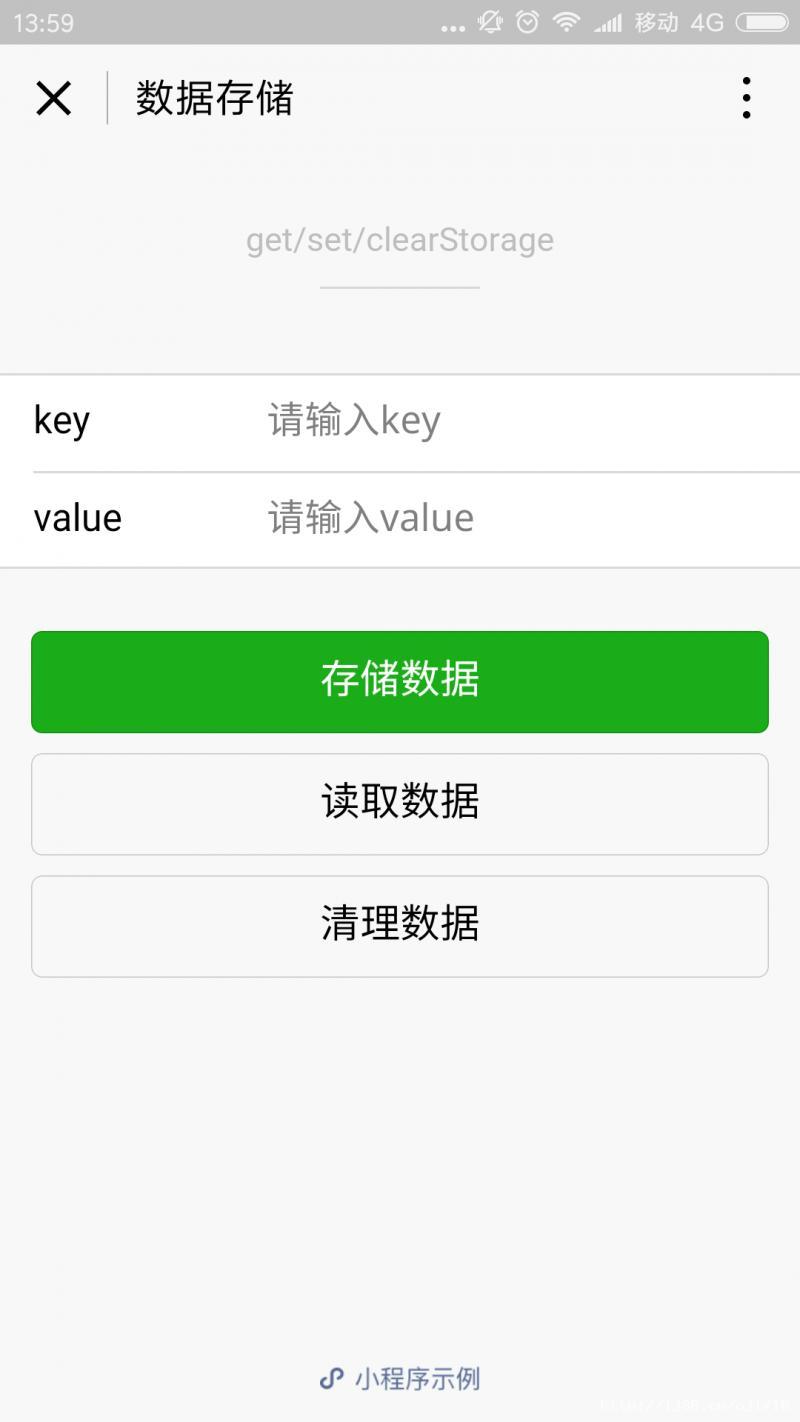Open the three-dot overflow menu
800x1422 pixels.
point(746,98)
